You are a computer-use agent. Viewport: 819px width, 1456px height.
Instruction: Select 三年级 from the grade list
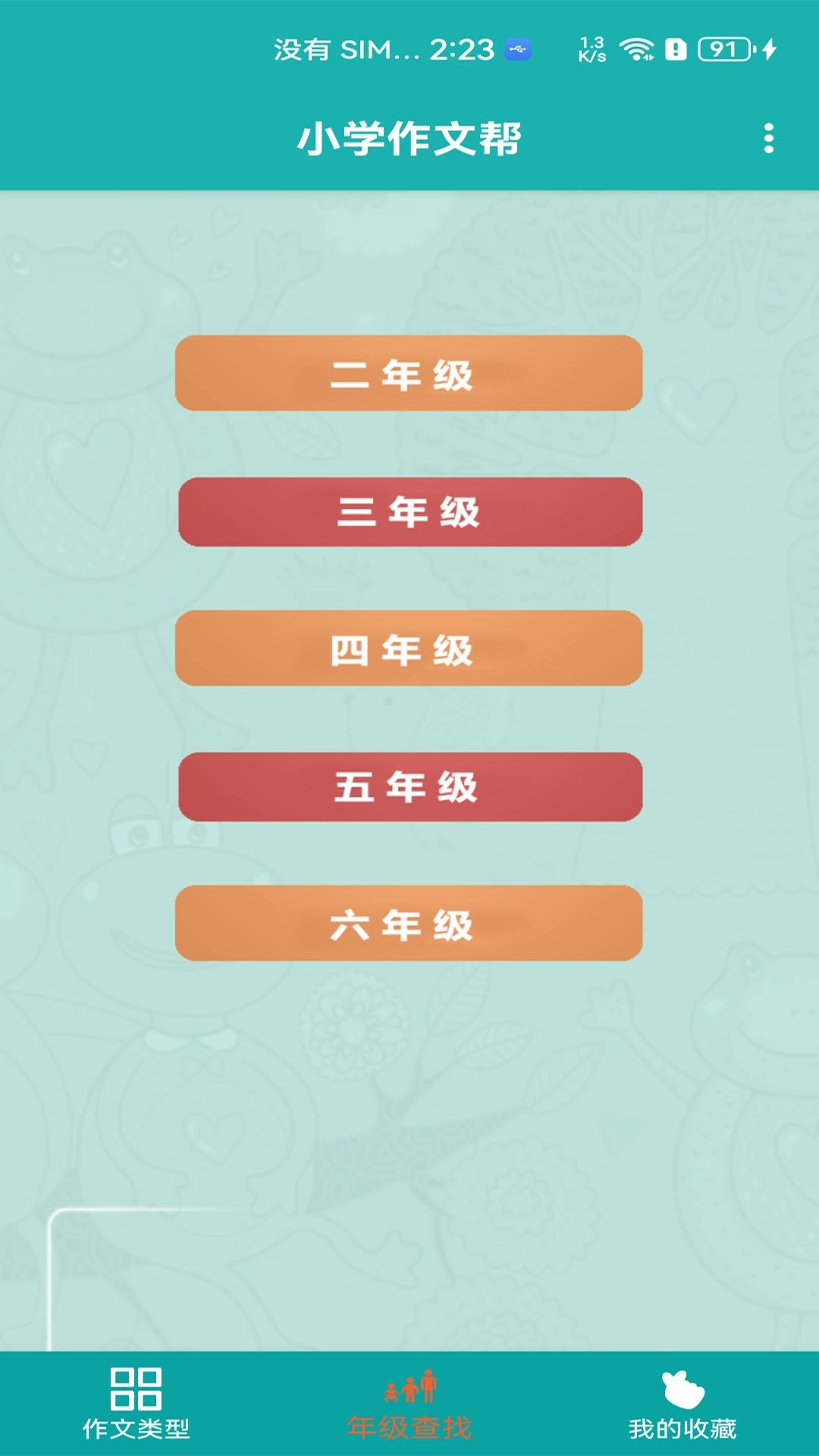click(409, 510)
